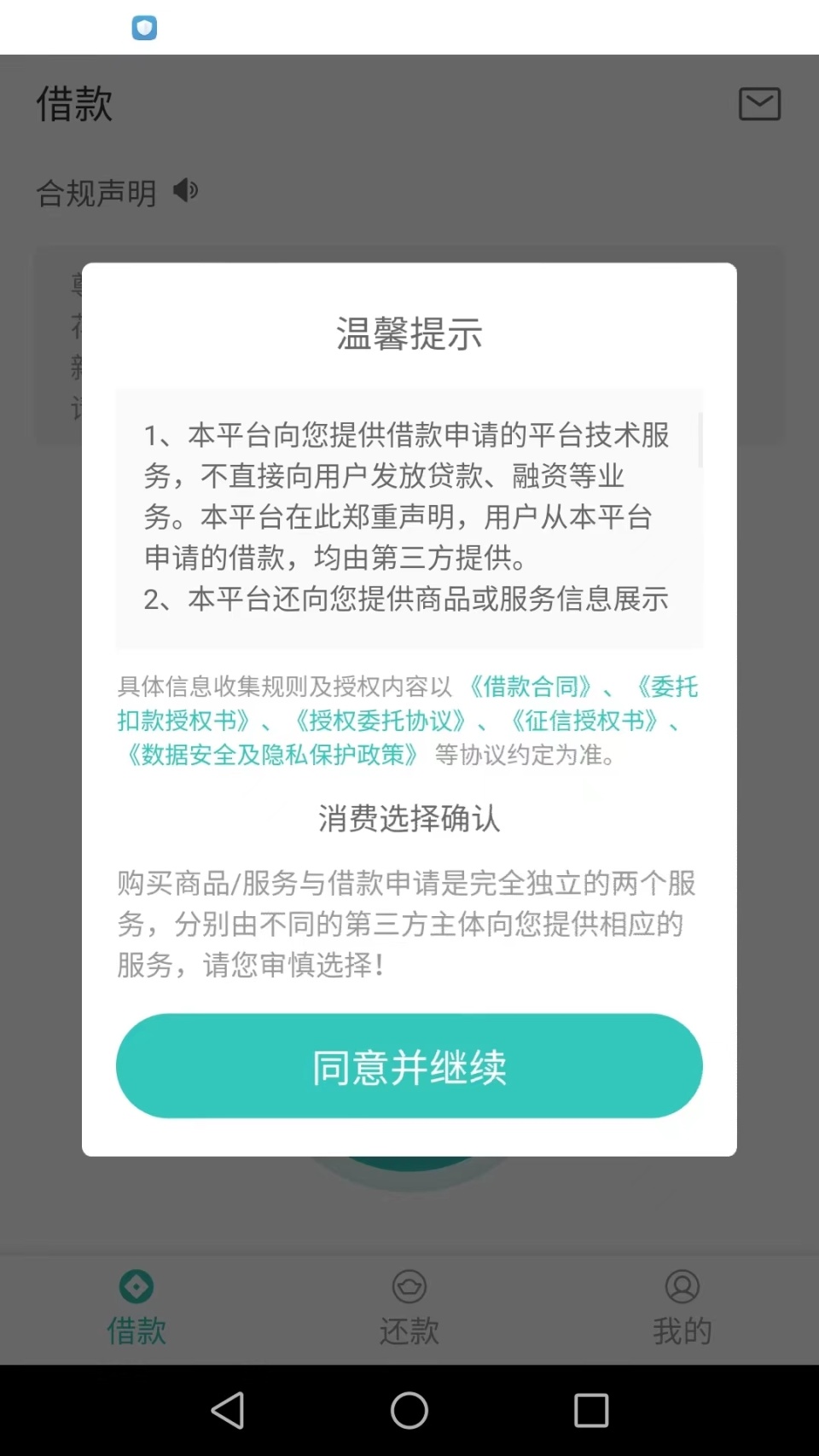Click the speaker icon next to 合规声明
The image size is (819, 1456).
coord(186,191)
